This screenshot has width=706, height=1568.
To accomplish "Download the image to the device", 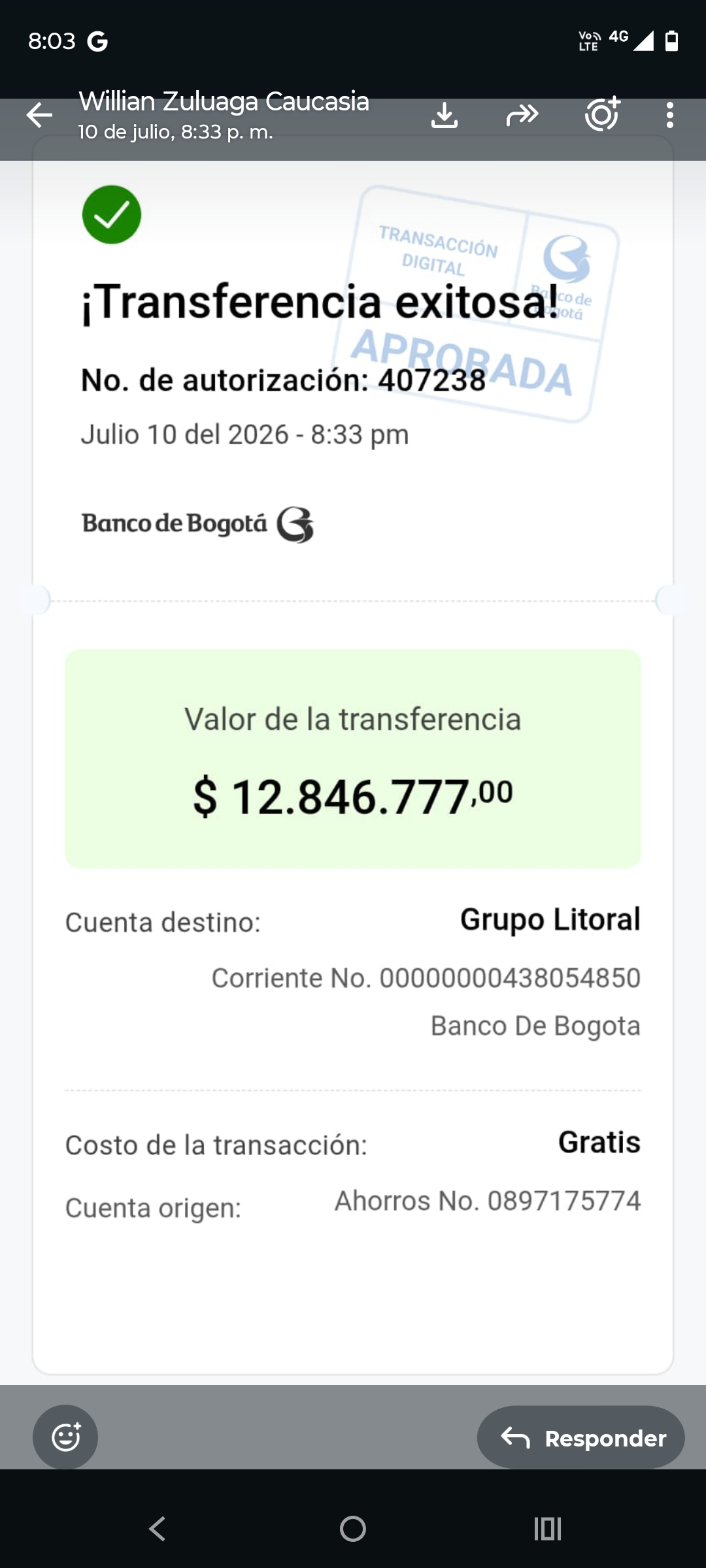I will click(x=445, y=115).
